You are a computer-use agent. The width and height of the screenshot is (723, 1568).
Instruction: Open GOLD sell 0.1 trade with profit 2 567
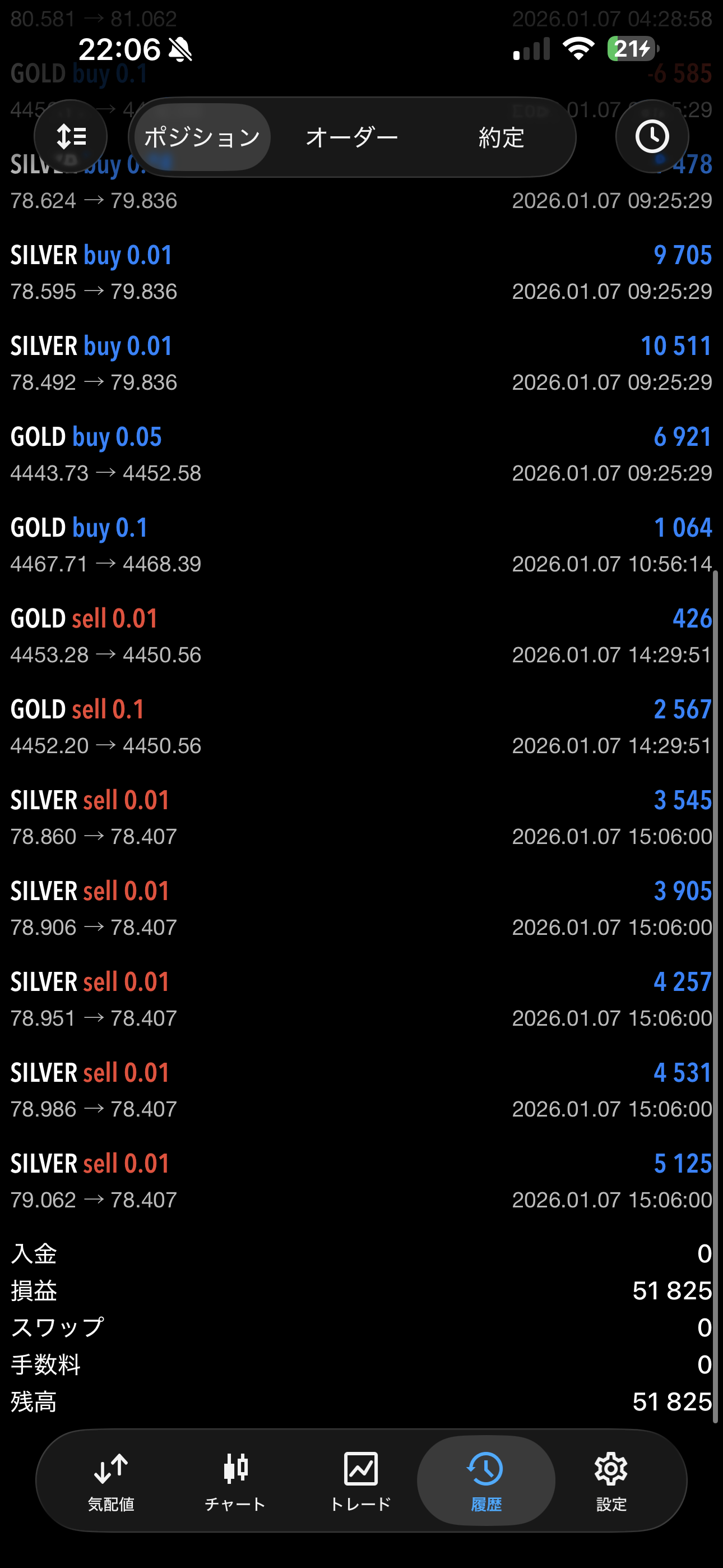(361, 726)
